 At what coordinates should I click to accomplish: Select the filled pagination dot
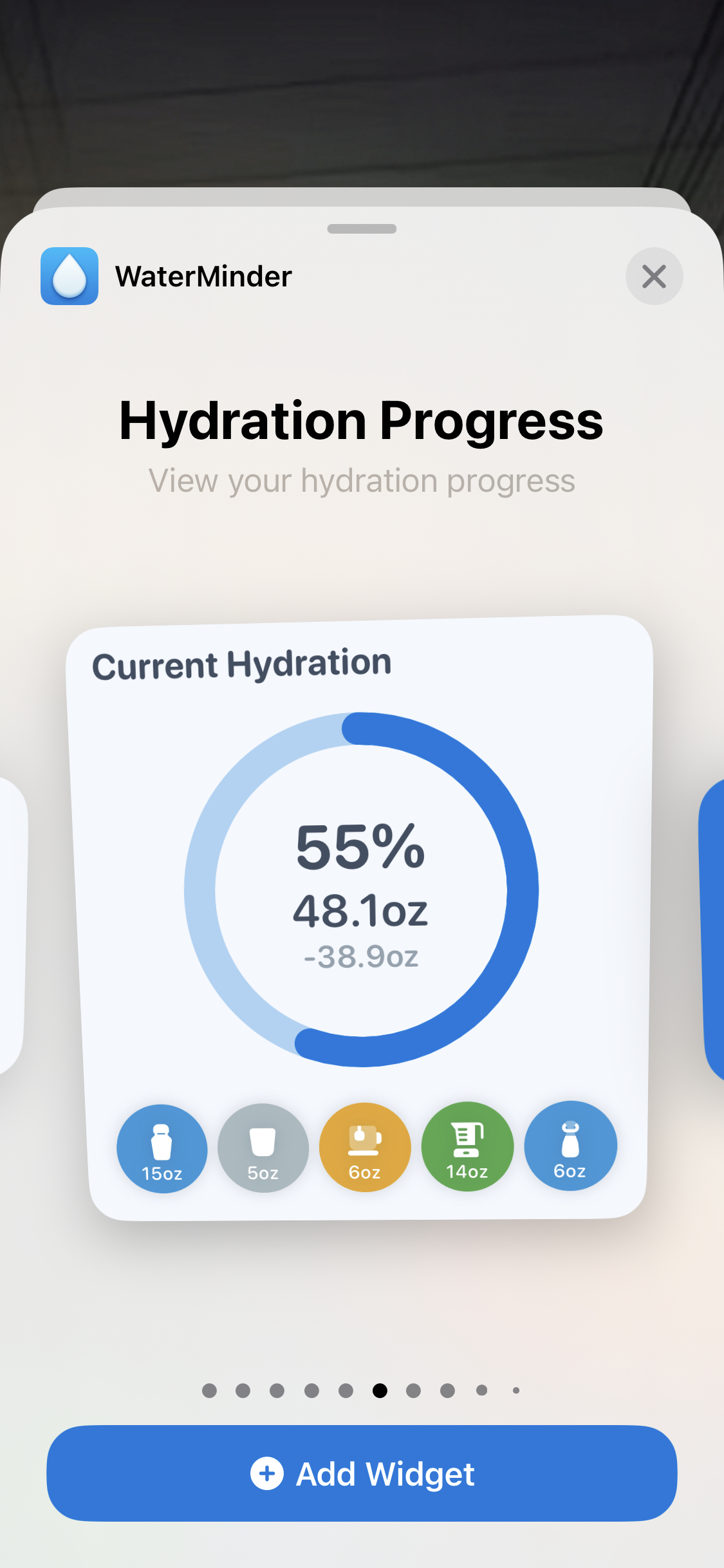(x=380, y=1403)
